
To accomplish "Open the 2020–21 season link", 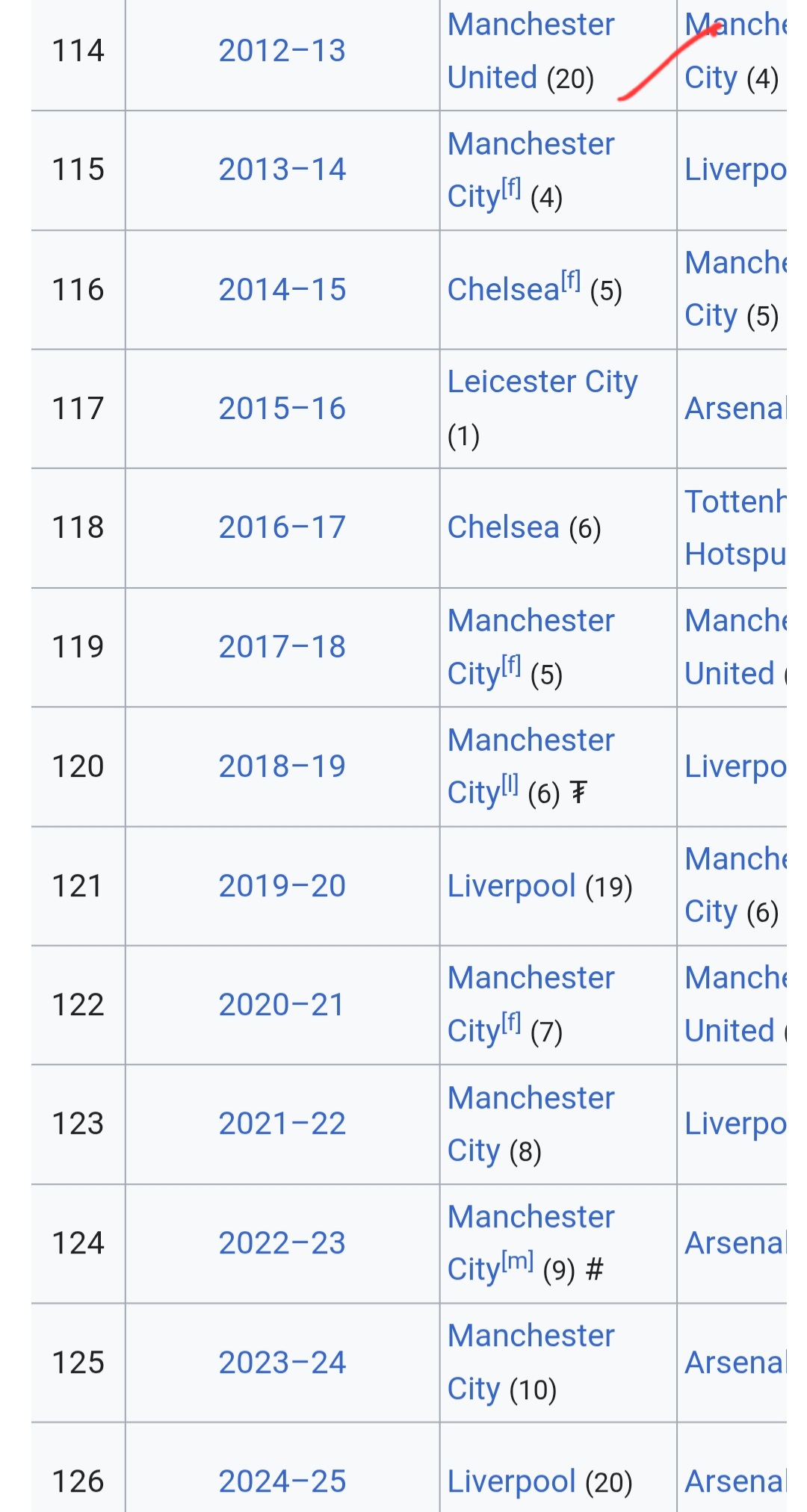I will (281, 1005).
